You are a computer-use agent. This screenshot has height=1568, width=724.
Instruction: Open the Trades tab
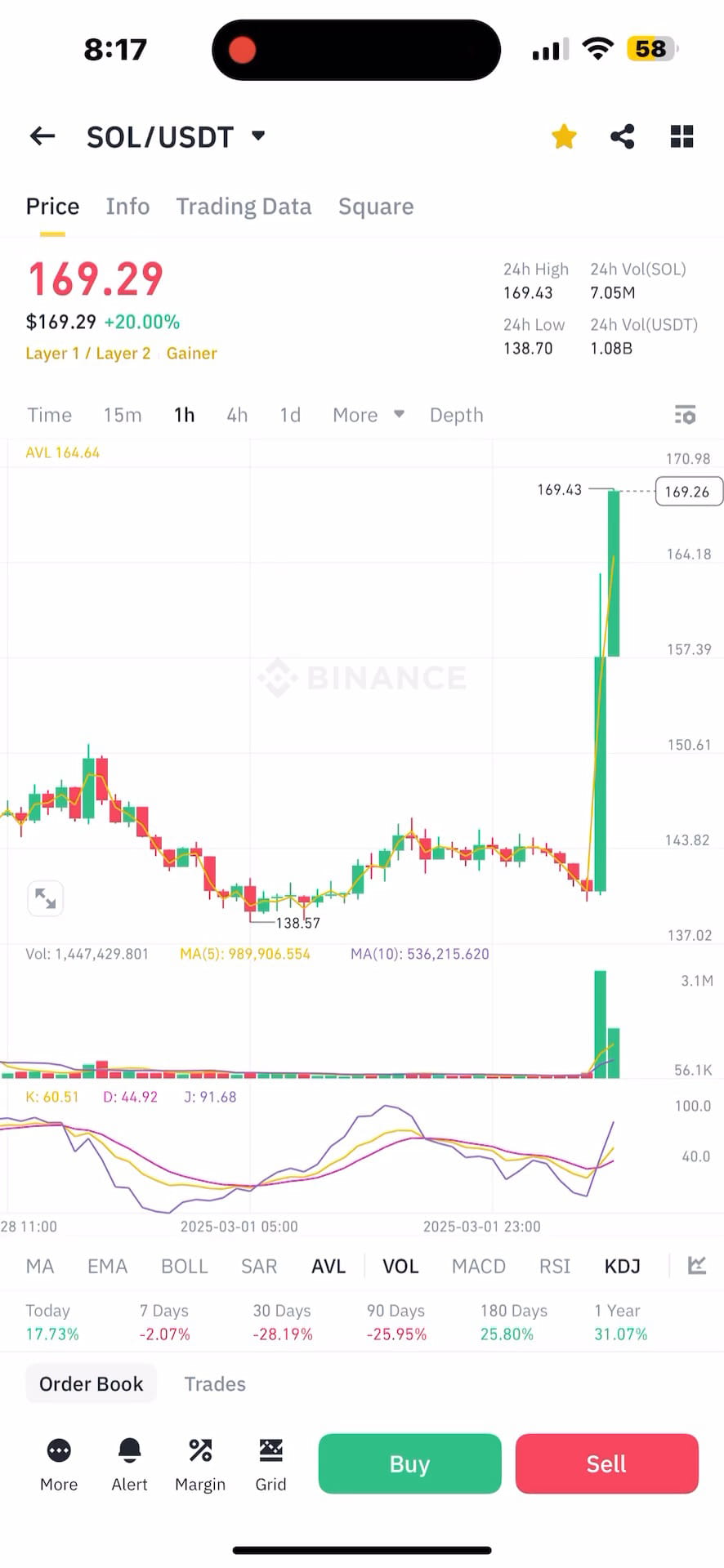pos(214,1383)
